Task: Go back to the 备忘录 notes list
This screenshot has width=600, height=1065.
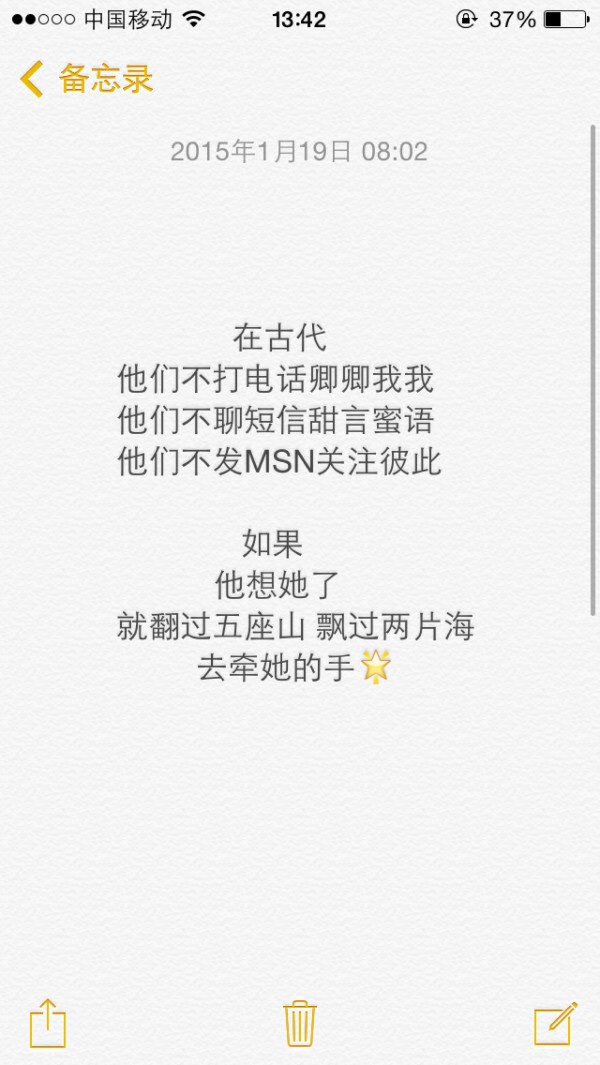Action: [86, 79]
